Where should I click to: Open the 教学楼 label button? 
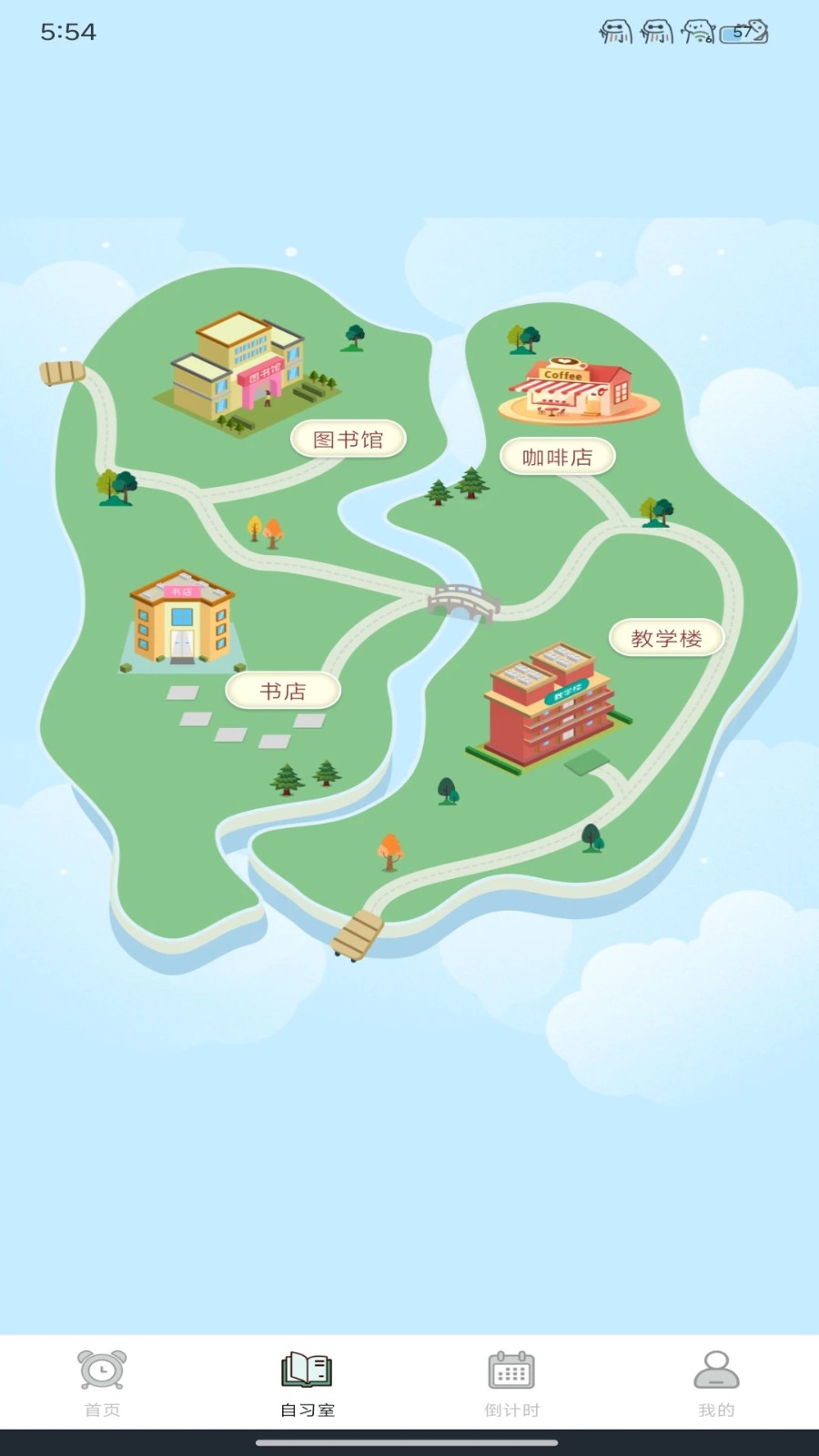(x=666, y=638)
